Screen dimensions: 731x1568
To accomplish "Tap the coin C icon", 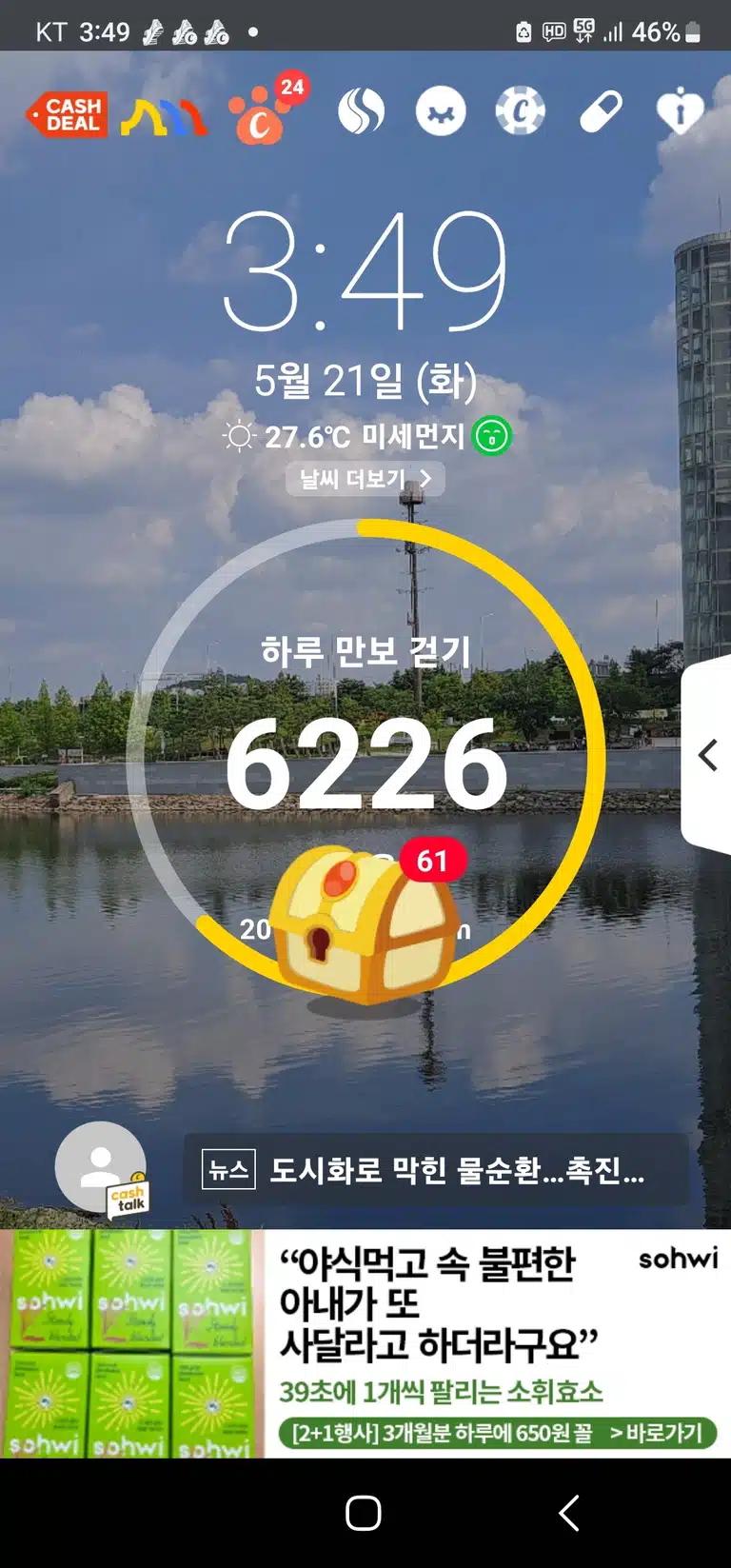I will [521, 112].
